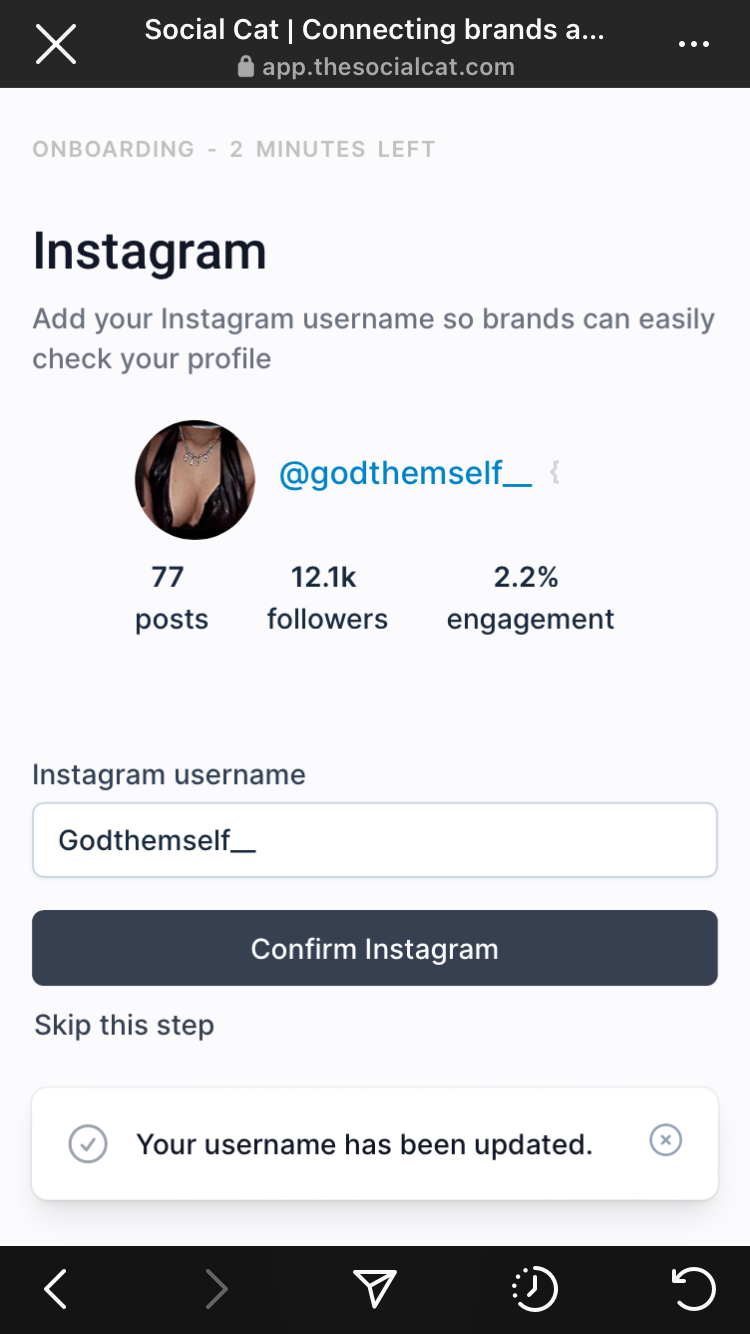Tap the Confirm Instagram button
Image resolution: width=750 pixels, height=1334 pixels.
pyautogui.click(x=374, y=948)
